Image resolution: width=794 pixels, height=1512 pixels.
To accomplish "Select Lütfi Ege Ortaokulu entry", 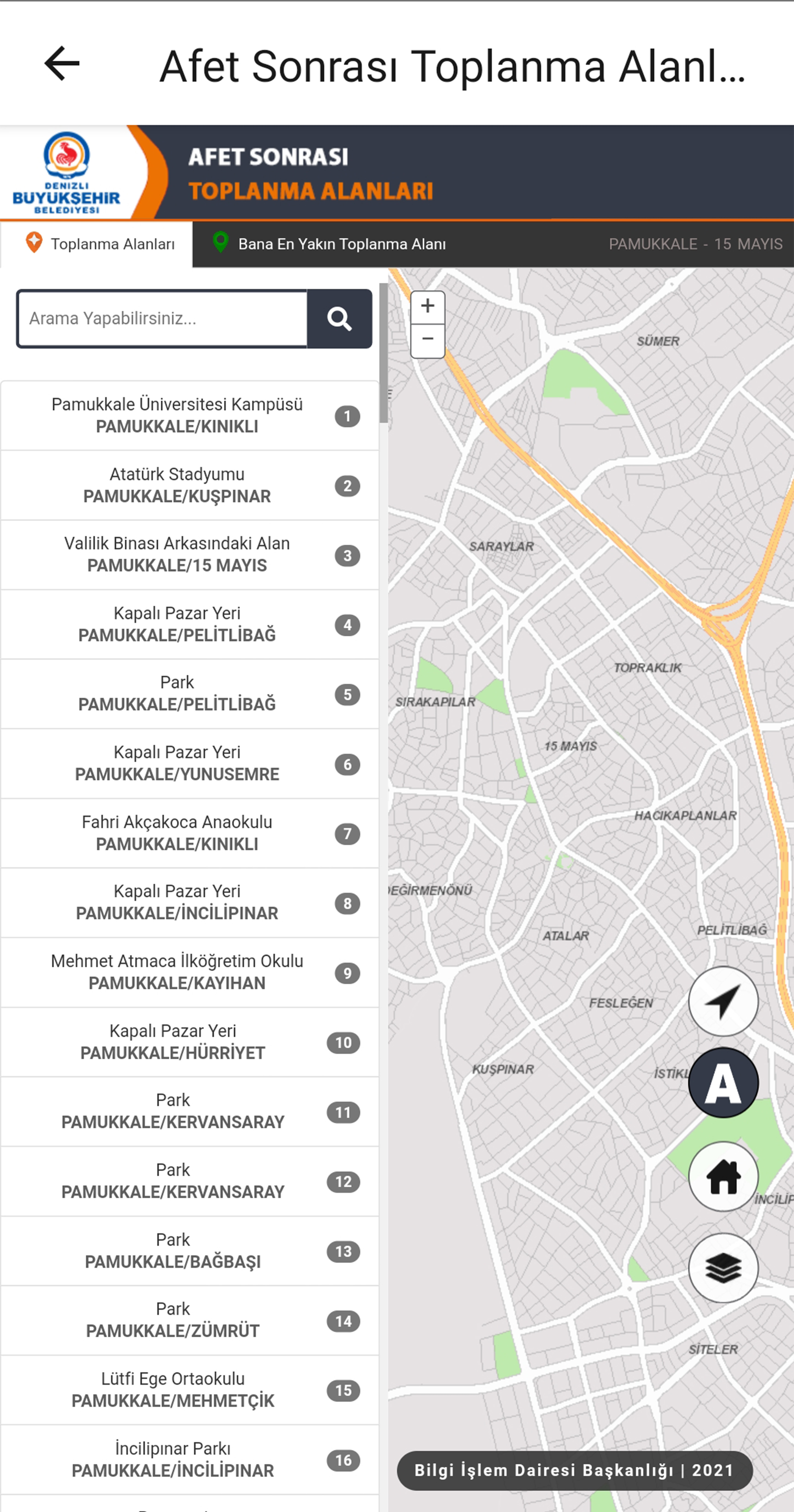I will (189, 1390).
